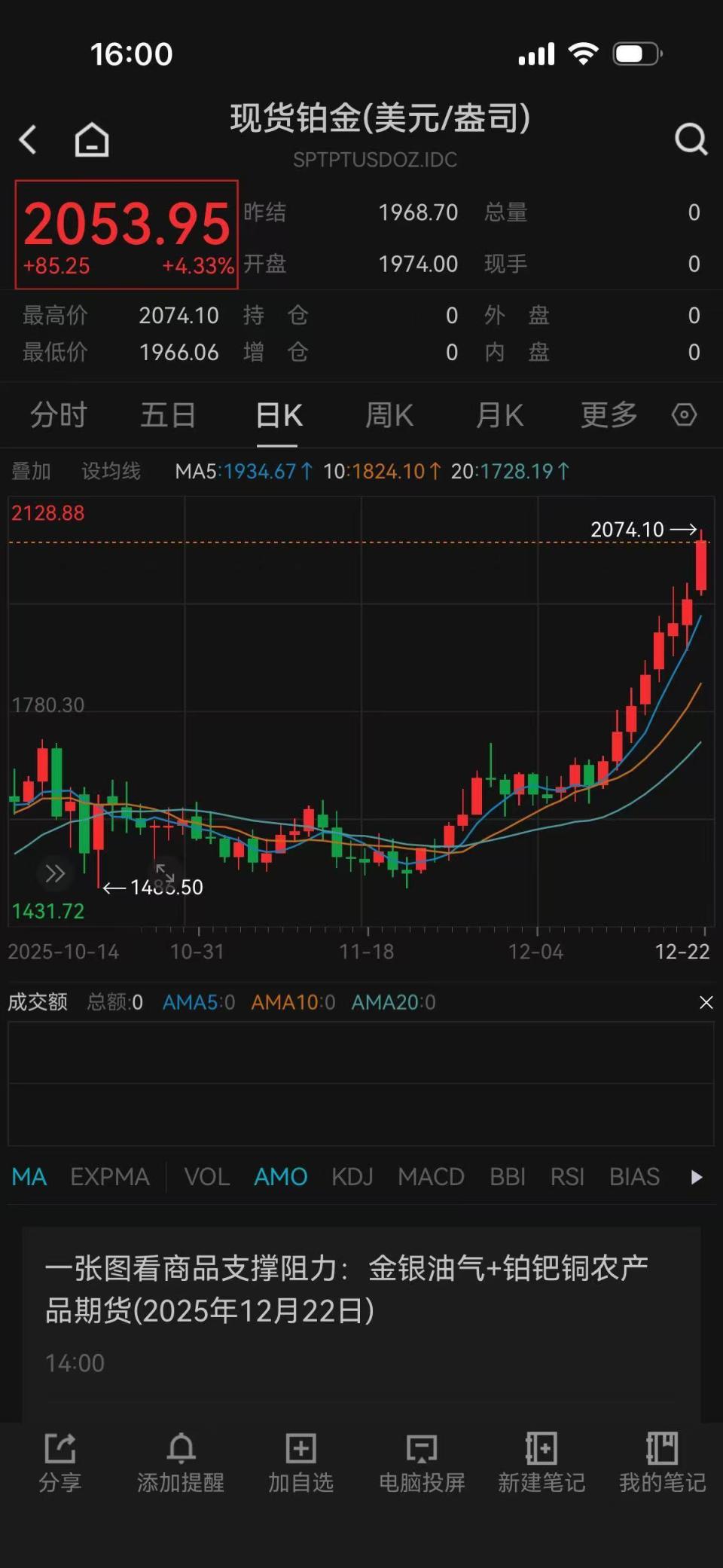Expand the chart with the double-arrow icon
Viewport: 723px width, 1568px height.
pos(55,873)
